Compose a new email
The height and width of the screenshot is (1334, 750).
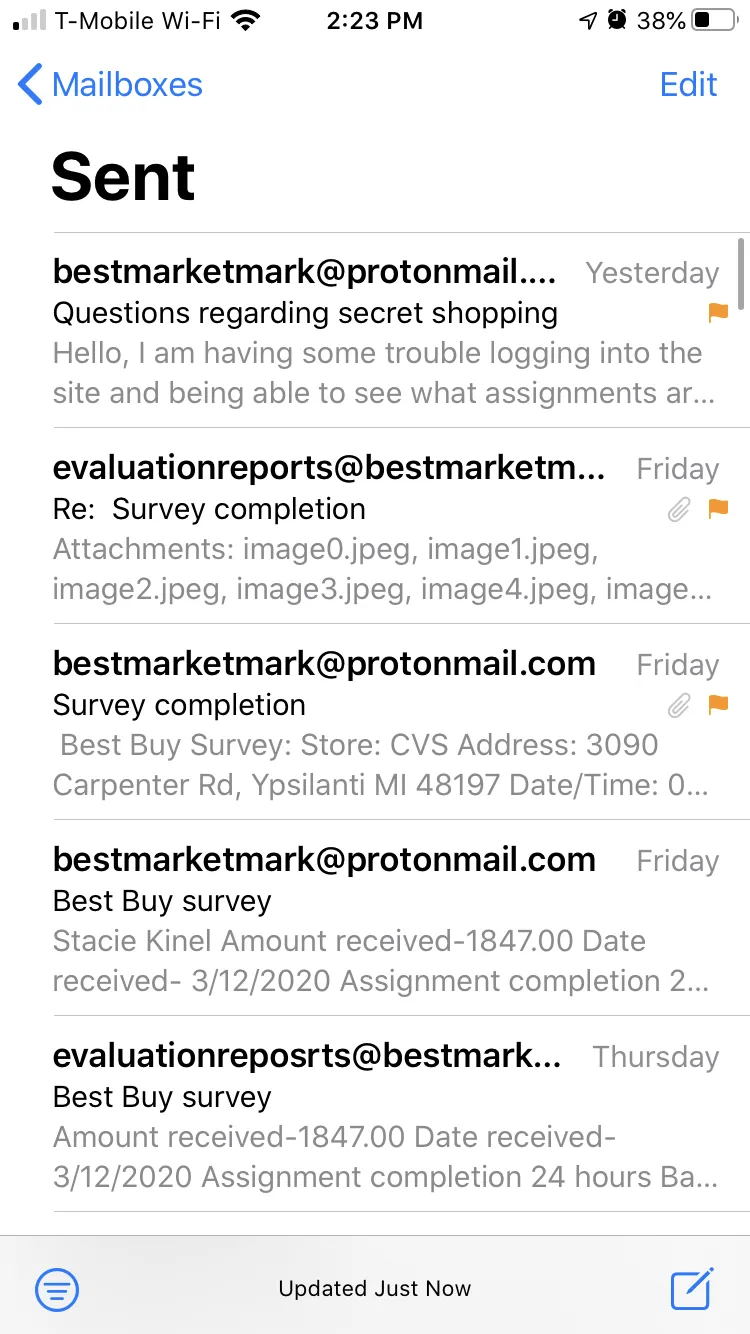pos(692,1288)
